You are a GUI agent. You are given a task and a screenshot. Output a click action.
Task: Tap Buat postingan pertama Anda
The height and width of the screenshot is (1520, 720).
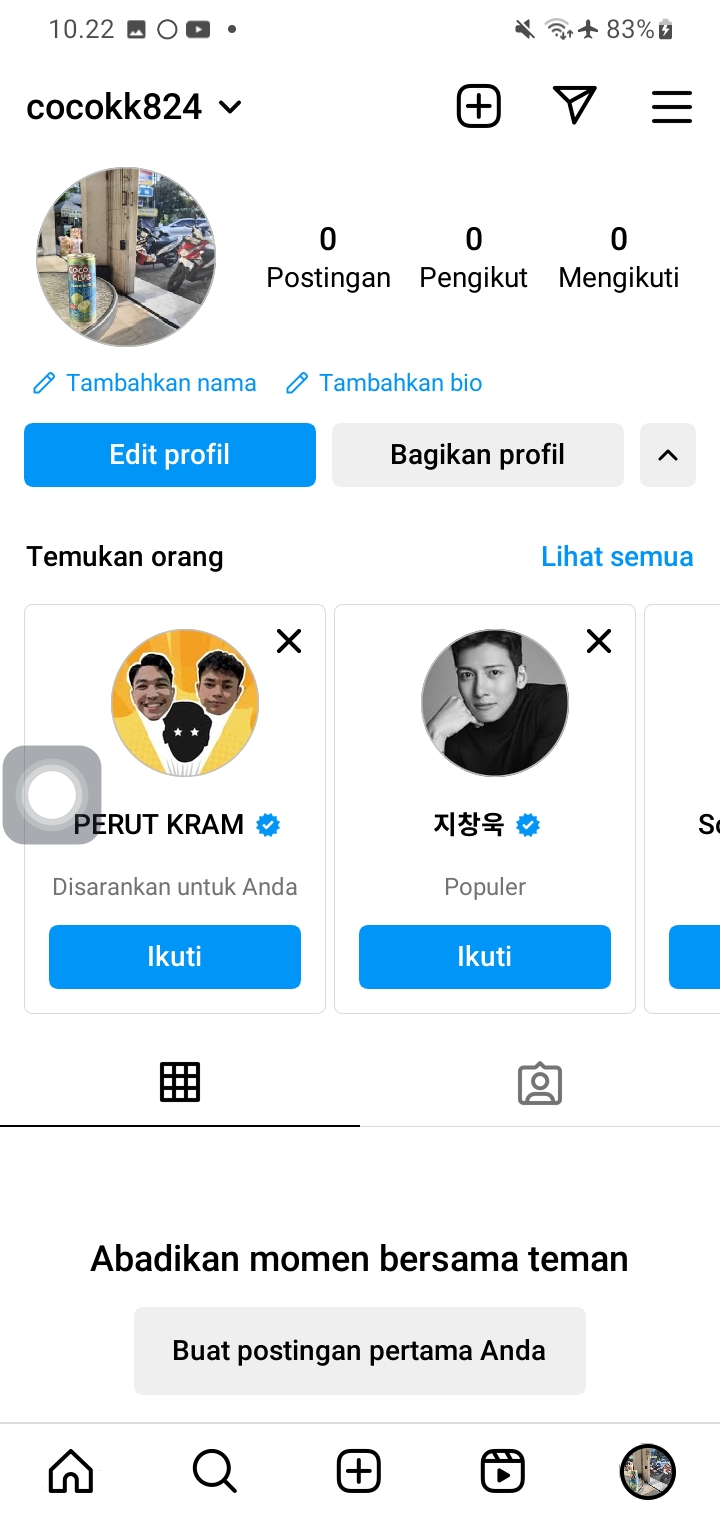click(x=360, y=1351)
